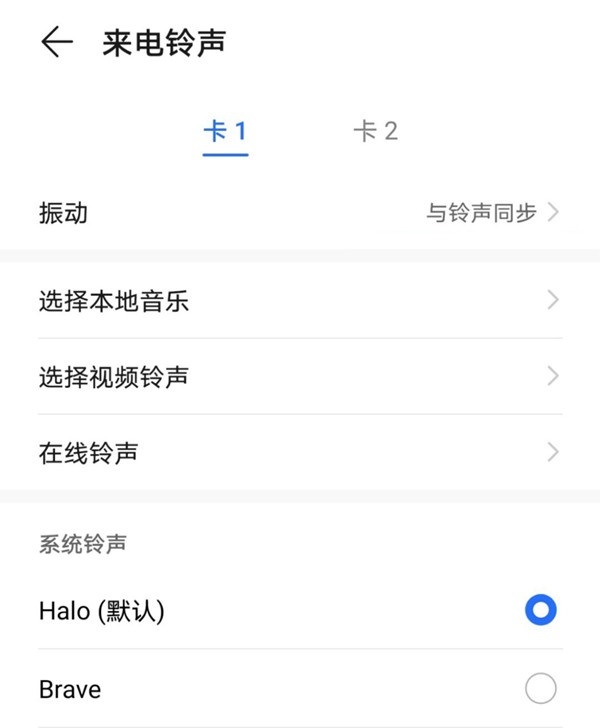600x728 pixels.
Task: Open the 振动 setting
Action: (300, 213)
